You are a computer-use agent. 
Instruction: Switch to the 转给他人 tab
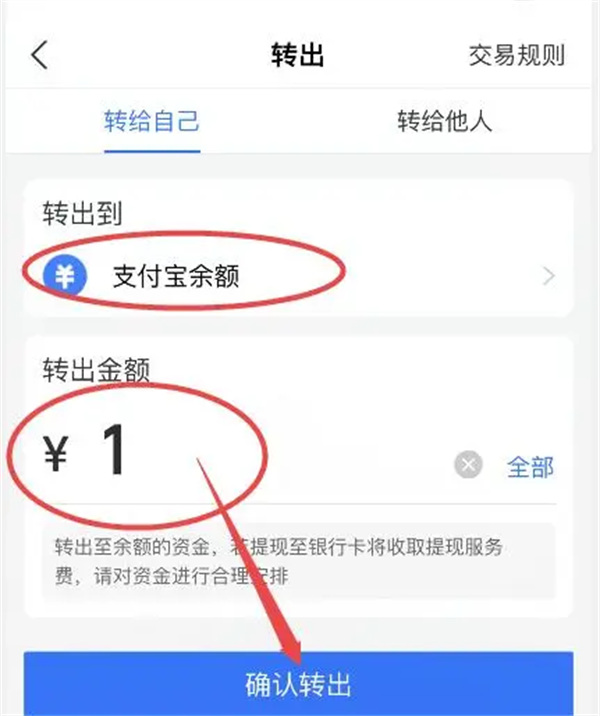[x=445, y=122]
